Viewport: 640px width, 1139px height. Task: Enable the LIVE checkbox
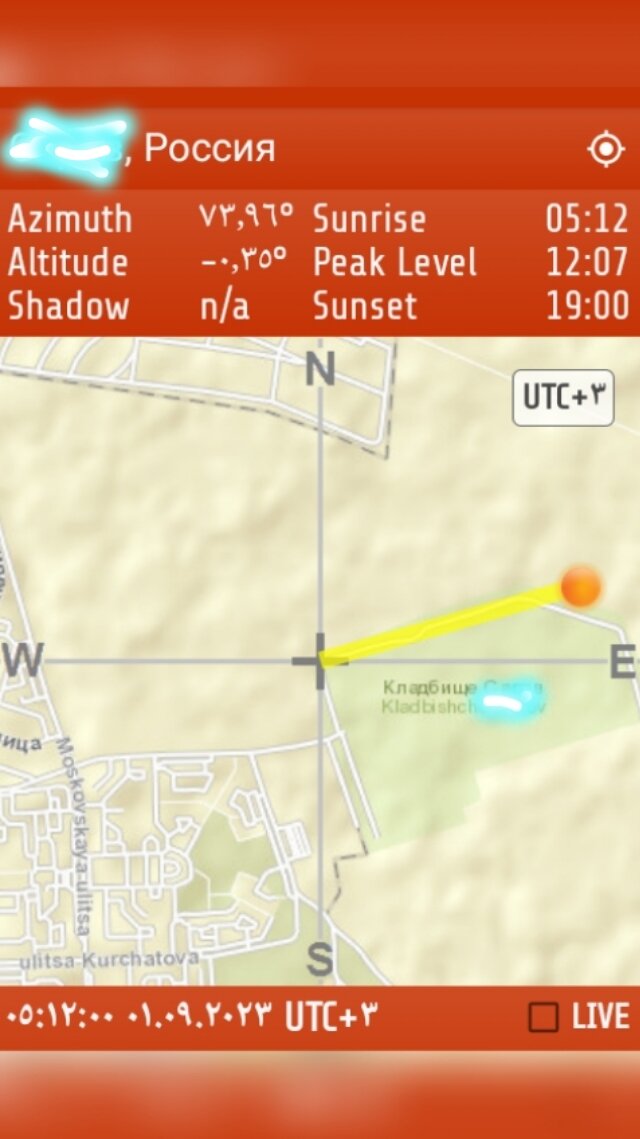544,1017
